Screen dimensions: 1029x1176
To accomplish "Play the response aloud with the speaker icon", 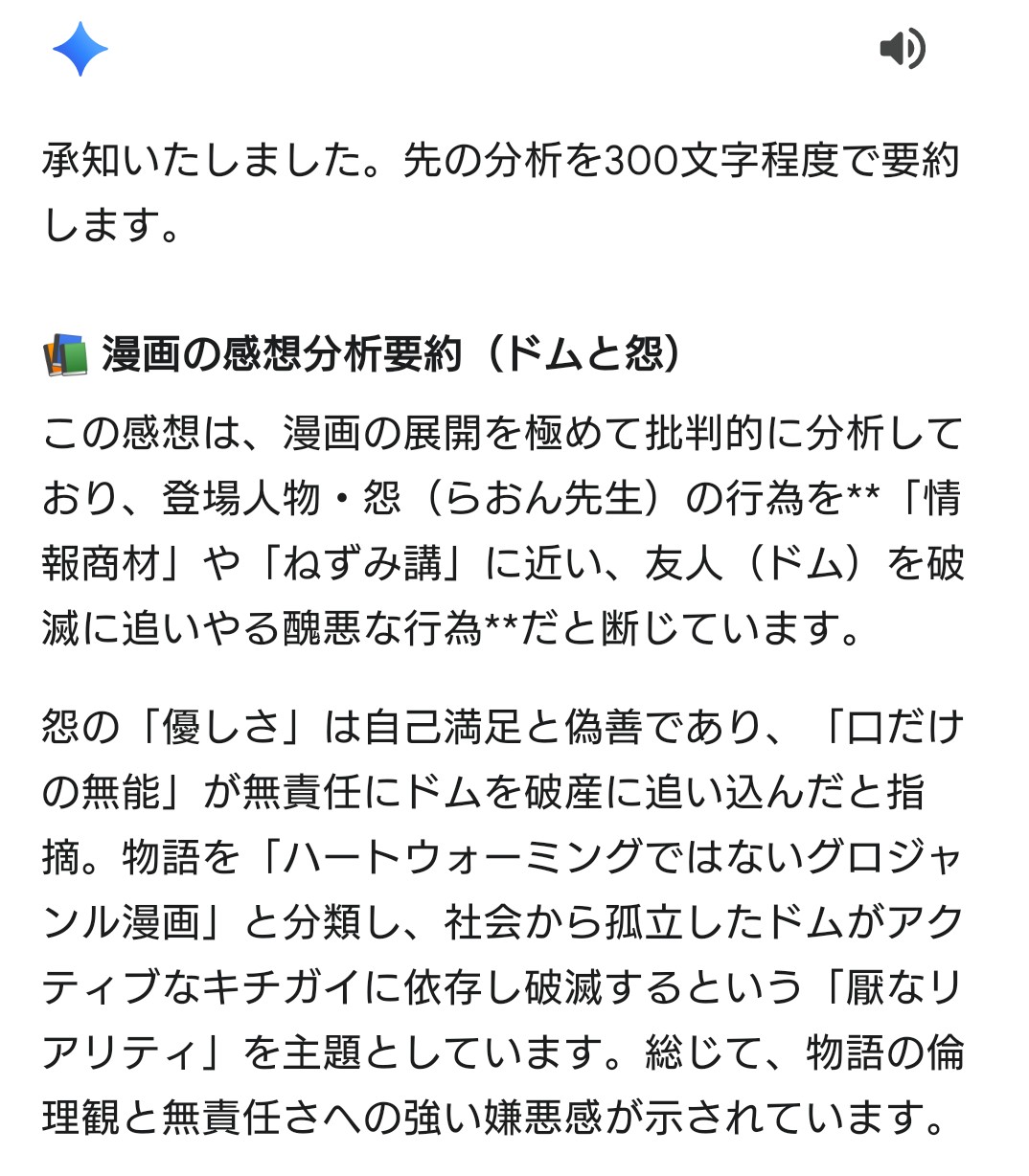I will [x=901, y=49].
